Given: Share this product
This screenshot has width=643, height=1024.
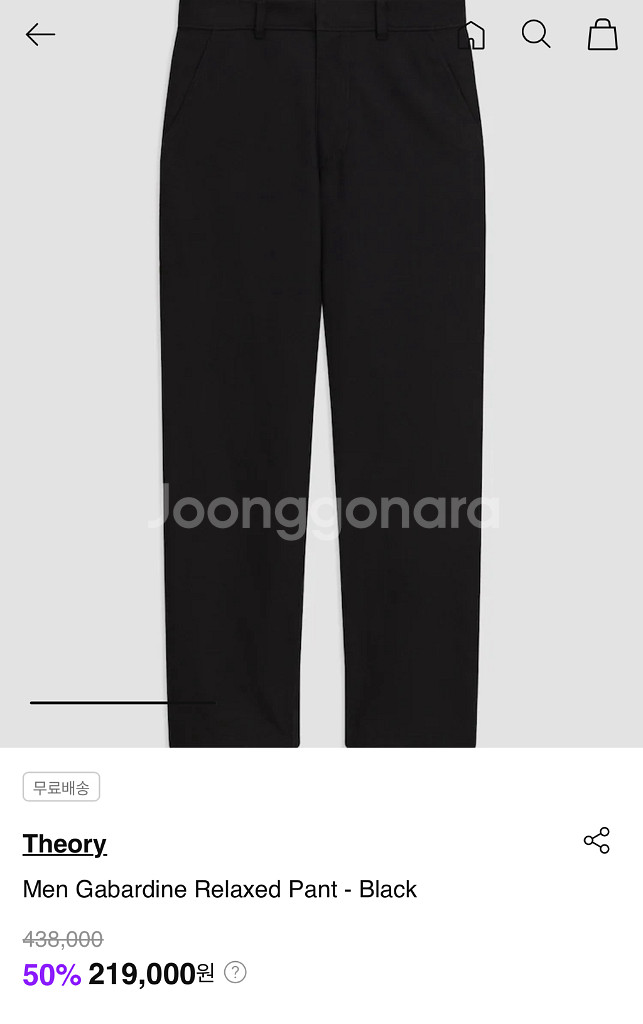Looking at the screenshot, I should tap(596, 841).
